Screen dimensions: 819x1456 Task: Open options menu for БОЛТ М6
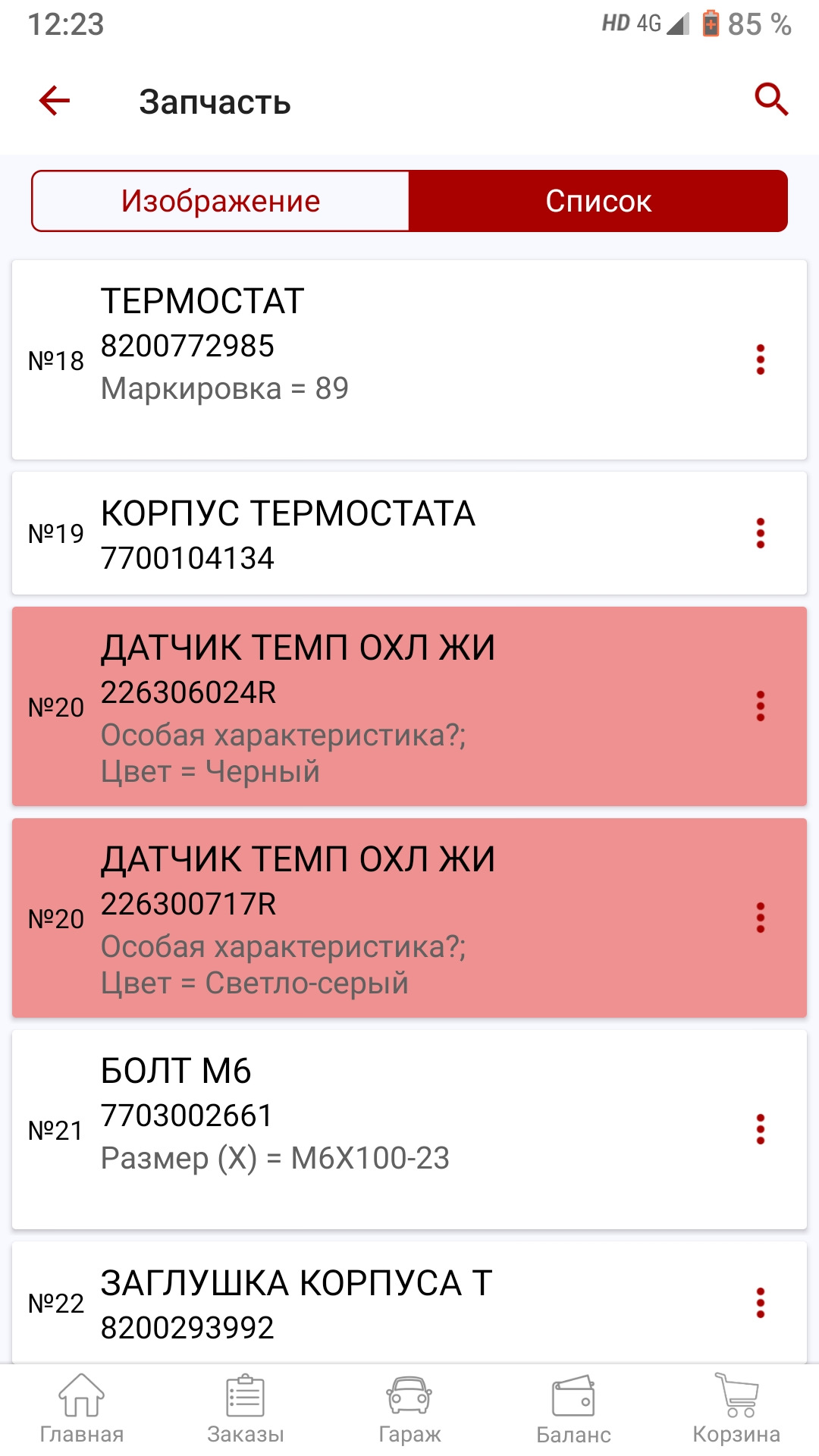(760, 1130)
